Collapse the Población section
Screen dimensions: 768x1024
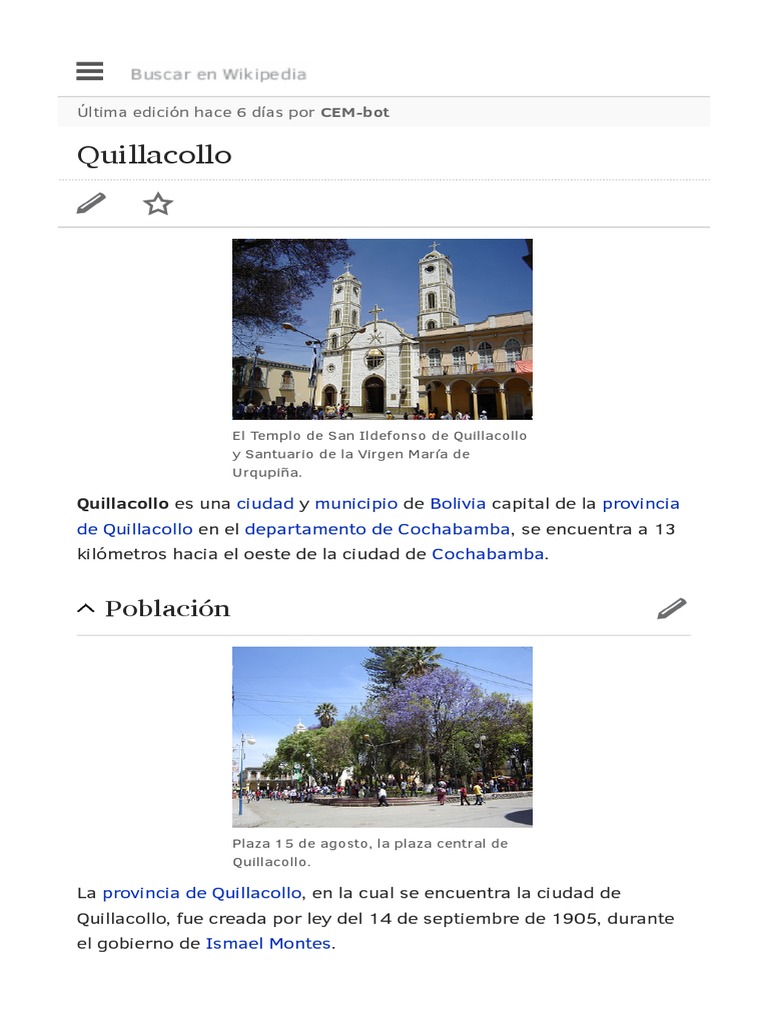tap(86, 609)
